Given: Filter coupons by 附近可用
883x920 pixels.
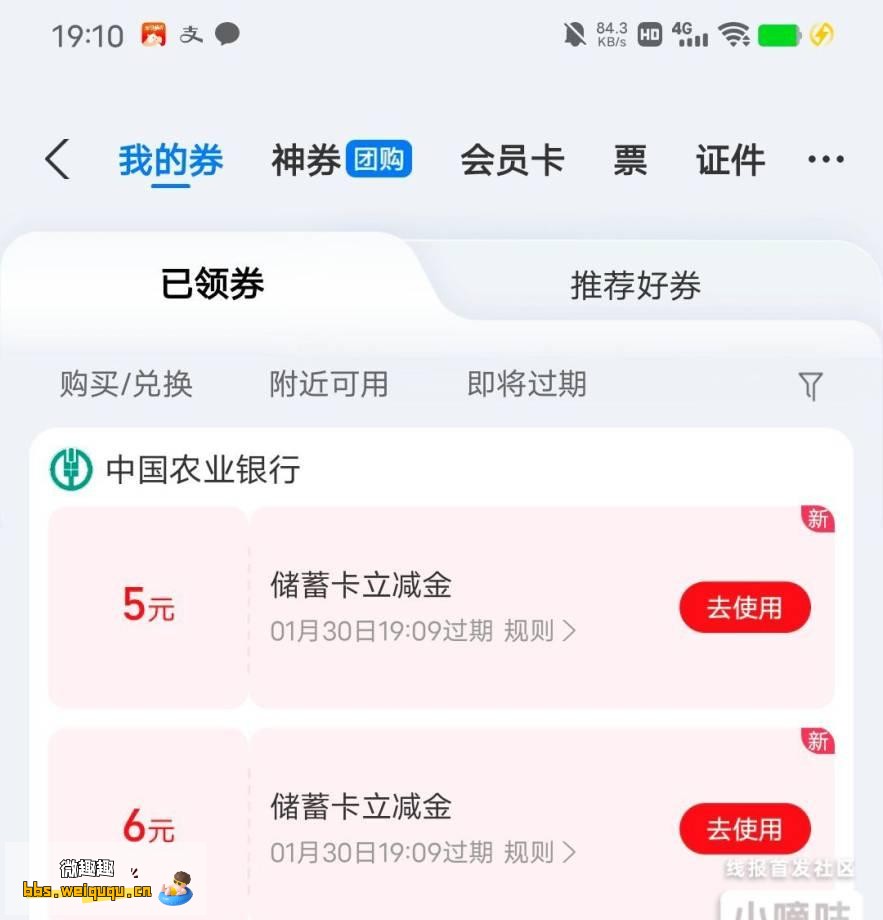Looking at the screenshot, I should coord(329,384).
